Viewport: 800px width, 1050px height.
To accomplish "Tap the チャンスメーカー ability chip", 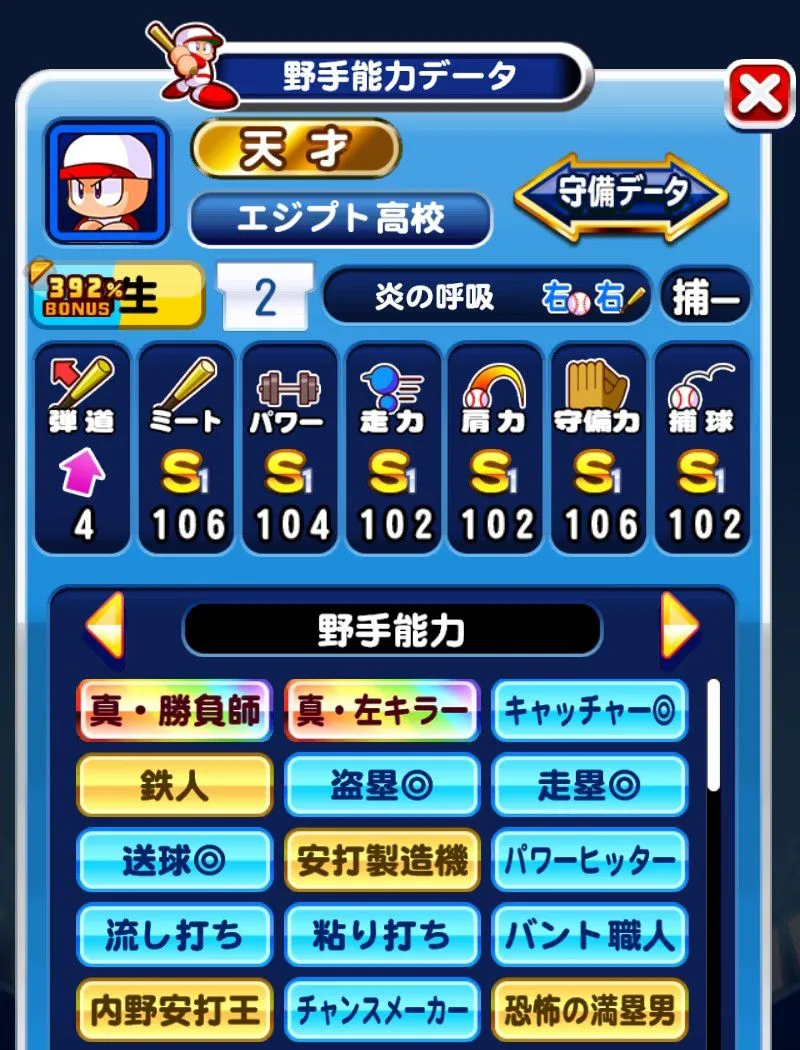I will tap(382, 1010).
